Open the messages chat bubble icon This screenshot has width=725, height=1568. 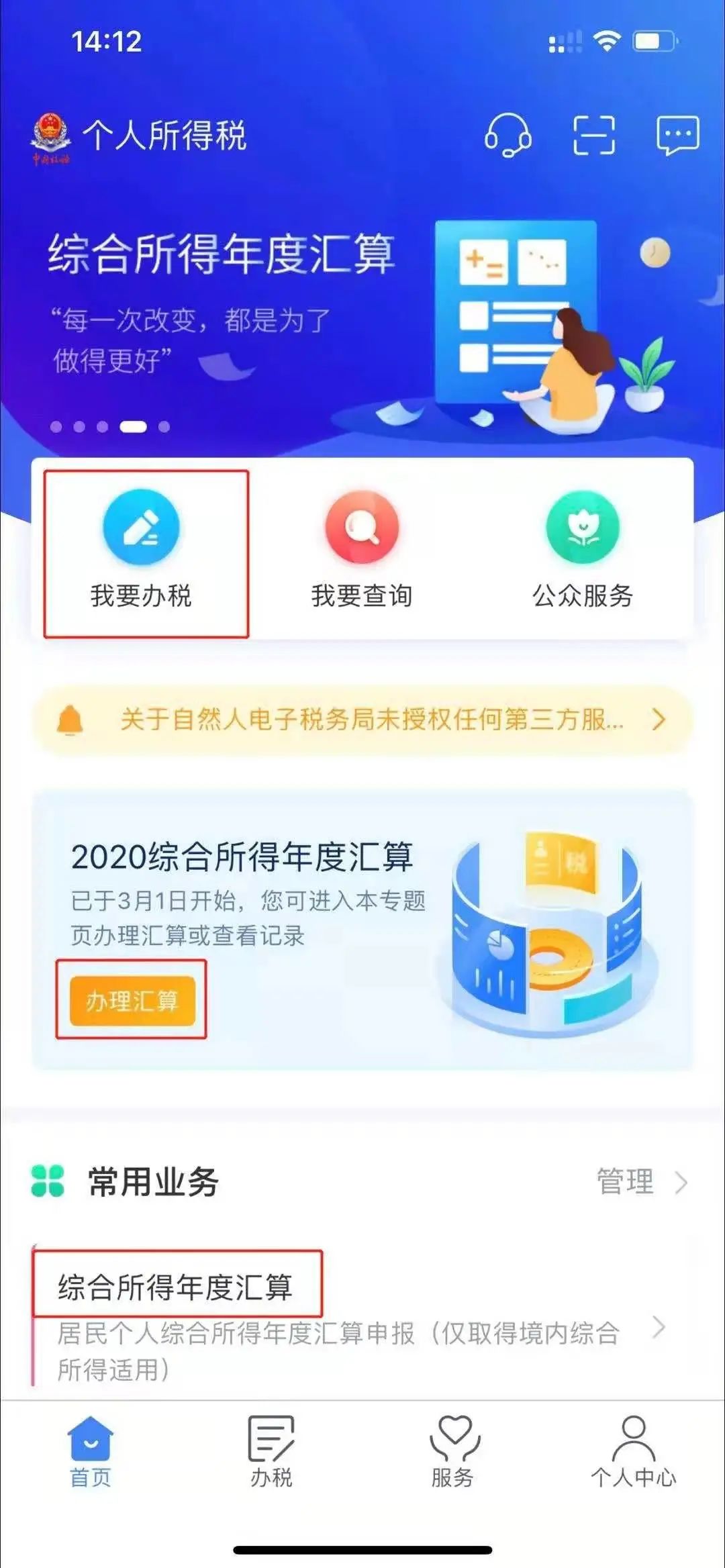[677, 136]
